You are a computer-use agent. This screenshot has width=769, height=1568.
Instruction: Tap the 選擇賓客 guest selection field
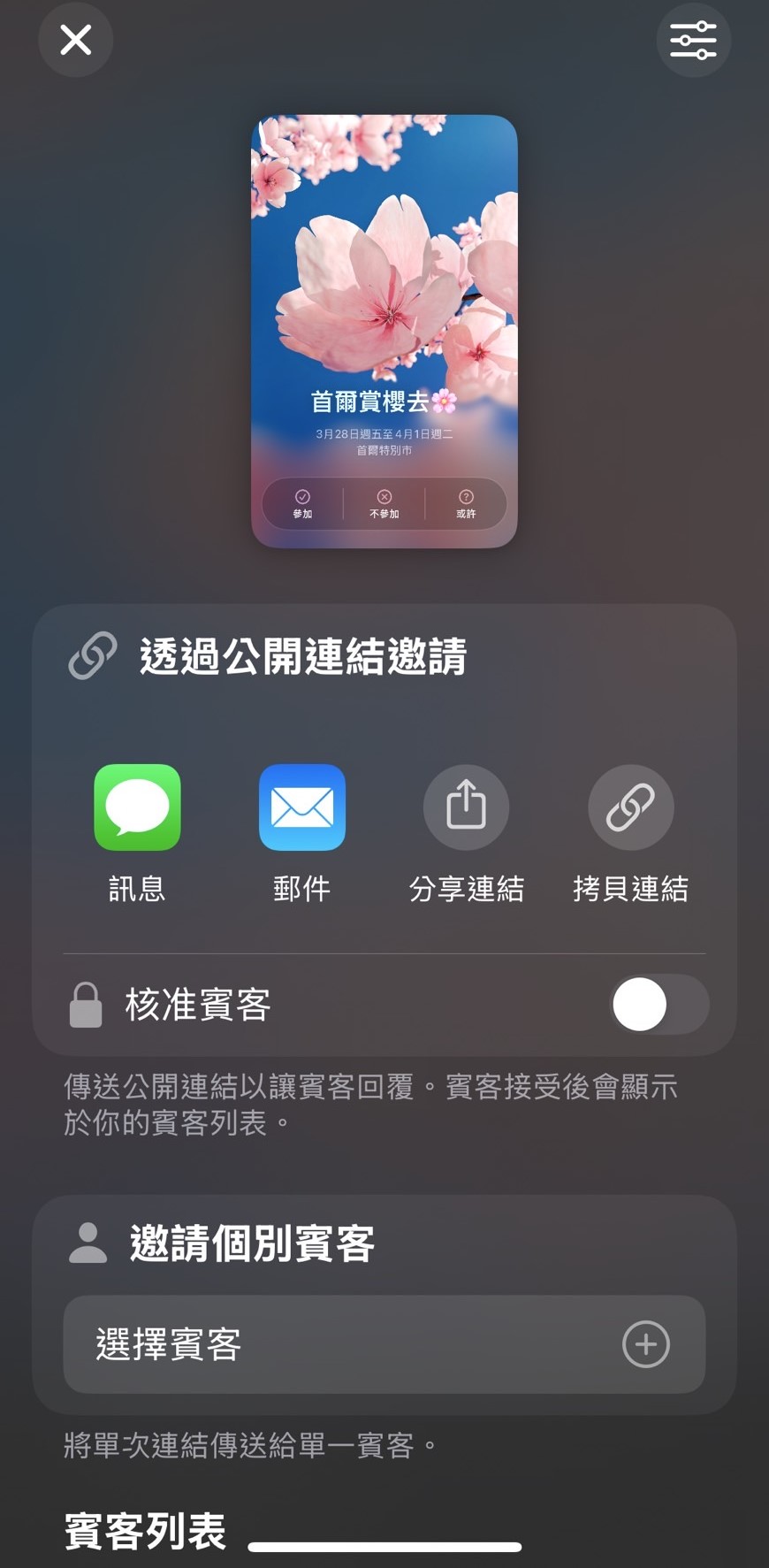pos(354,1345)
